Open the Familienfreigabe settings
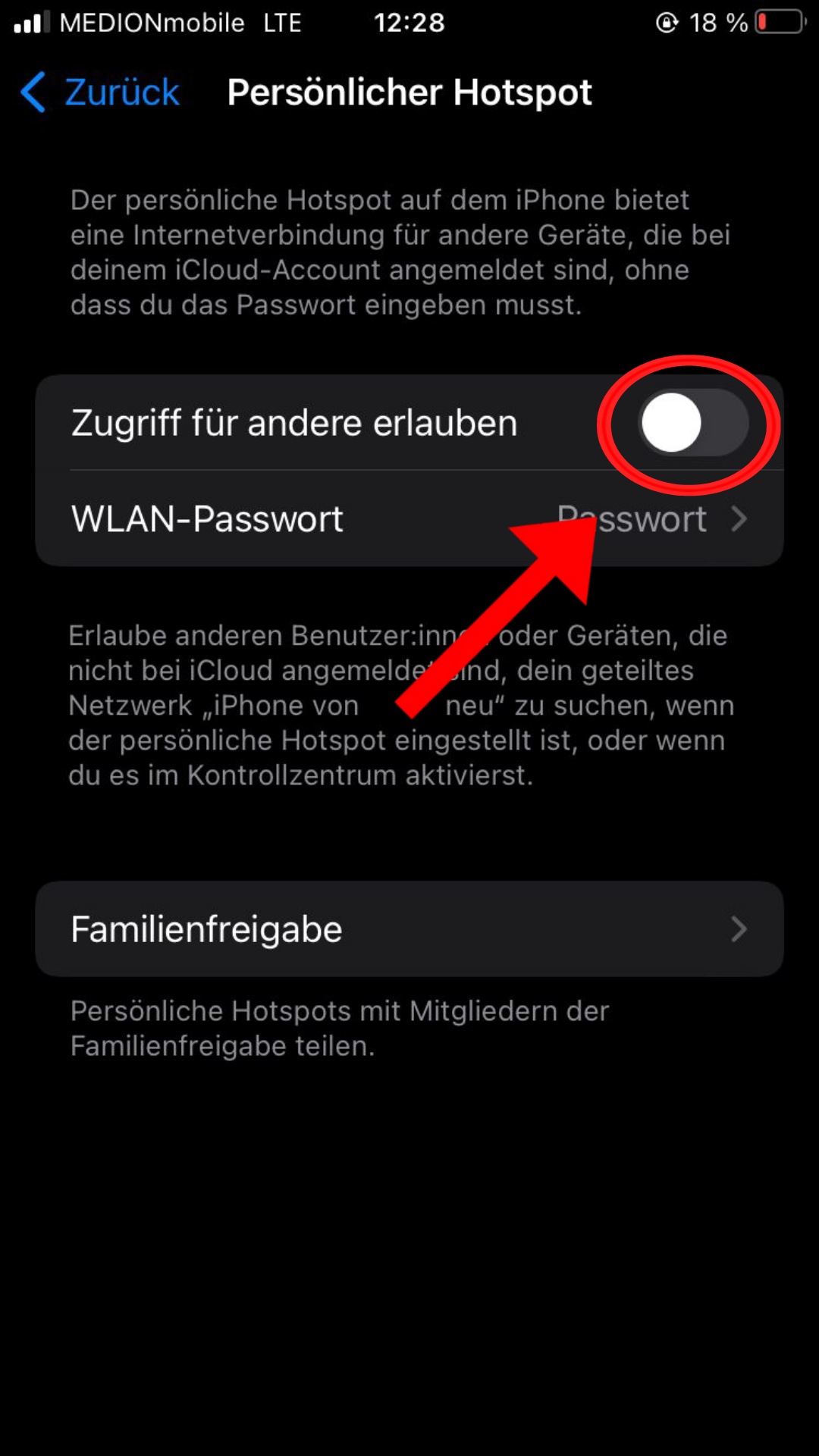The height and width of the screenshot is (1456, 819). (x=409, y=928)
